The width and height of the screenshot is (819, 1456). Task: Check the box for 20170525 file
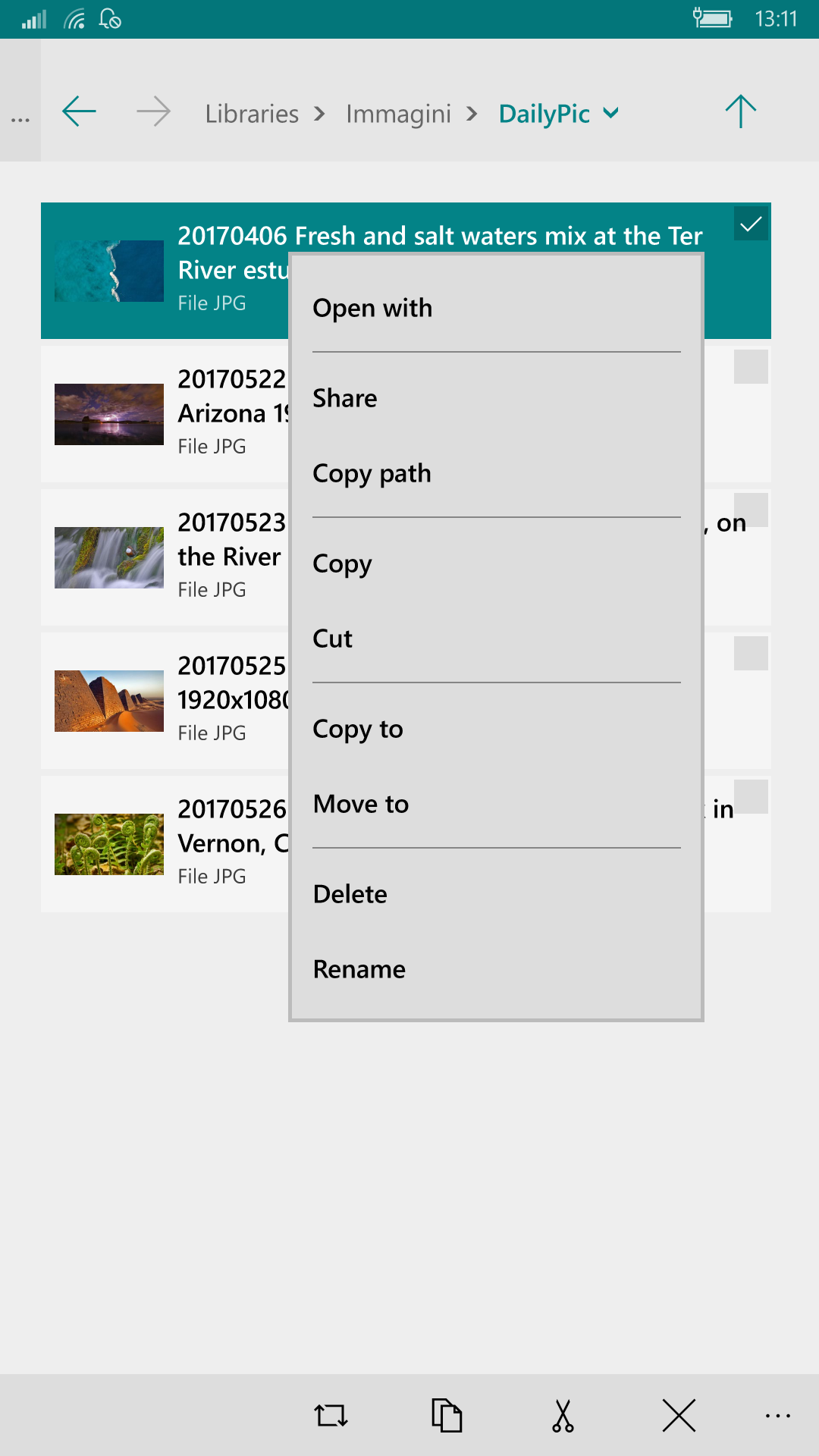coord(751,653)
